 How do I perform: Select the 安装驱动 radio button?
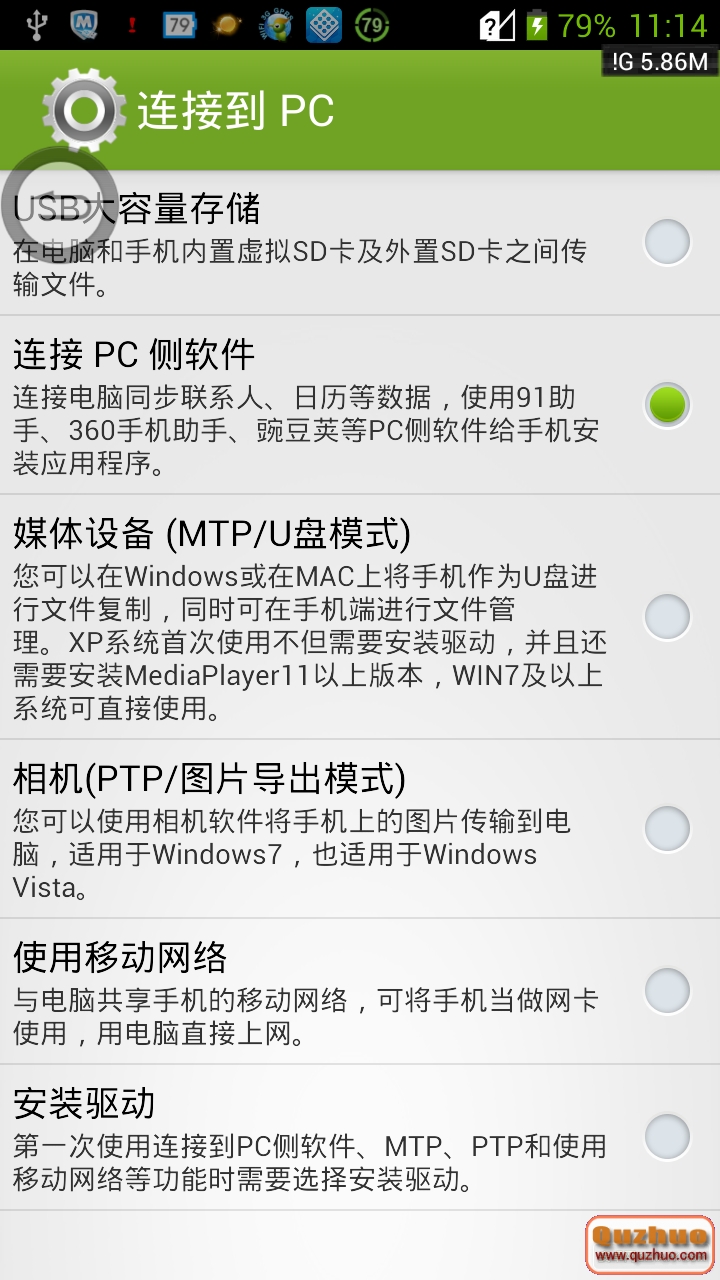[x=667, y=1136]
